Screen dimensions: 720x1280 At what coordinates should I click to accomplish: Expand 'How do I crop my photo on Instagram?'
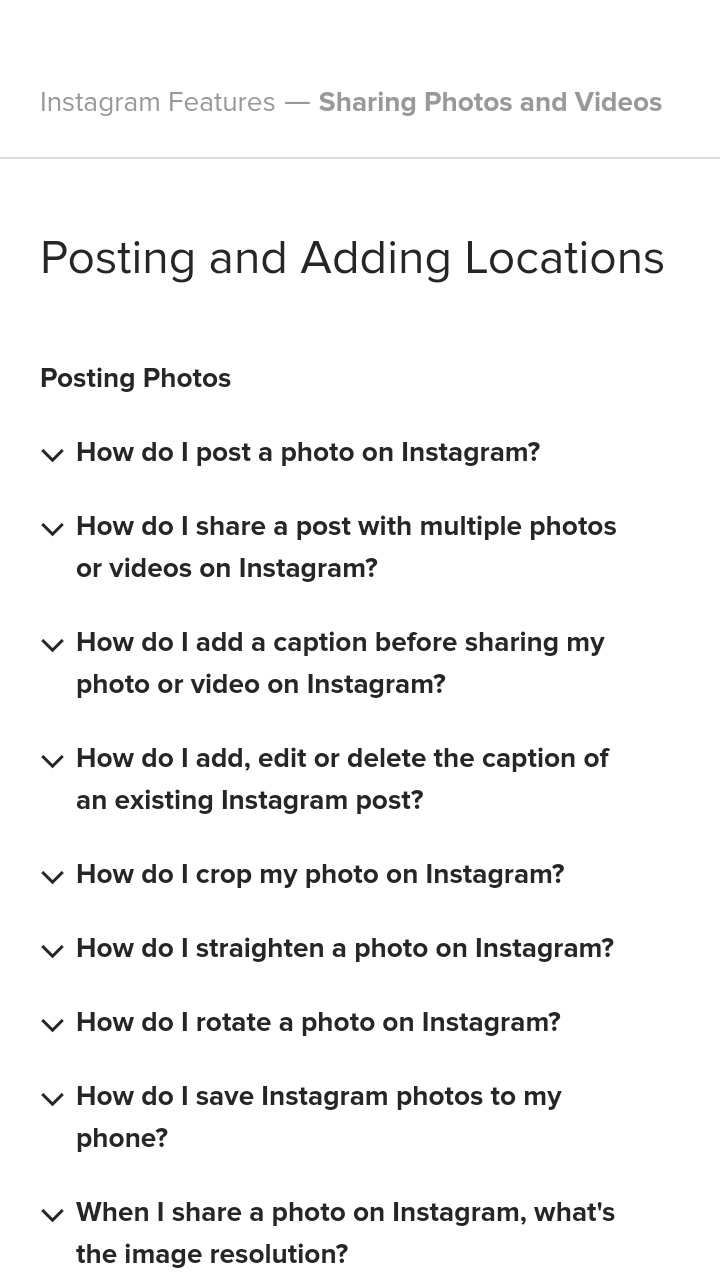click(319, 874)
